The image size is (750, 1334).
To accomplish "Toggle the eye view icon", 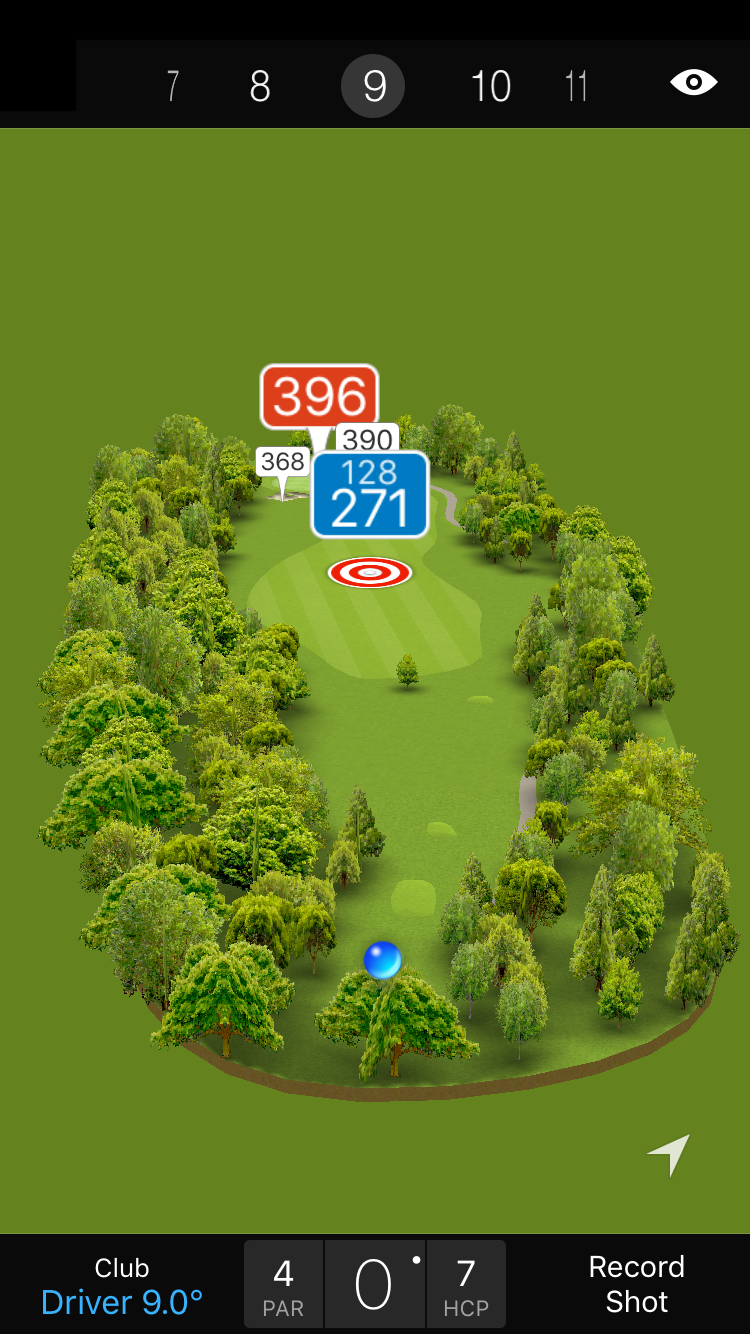I will pos(694,83).
